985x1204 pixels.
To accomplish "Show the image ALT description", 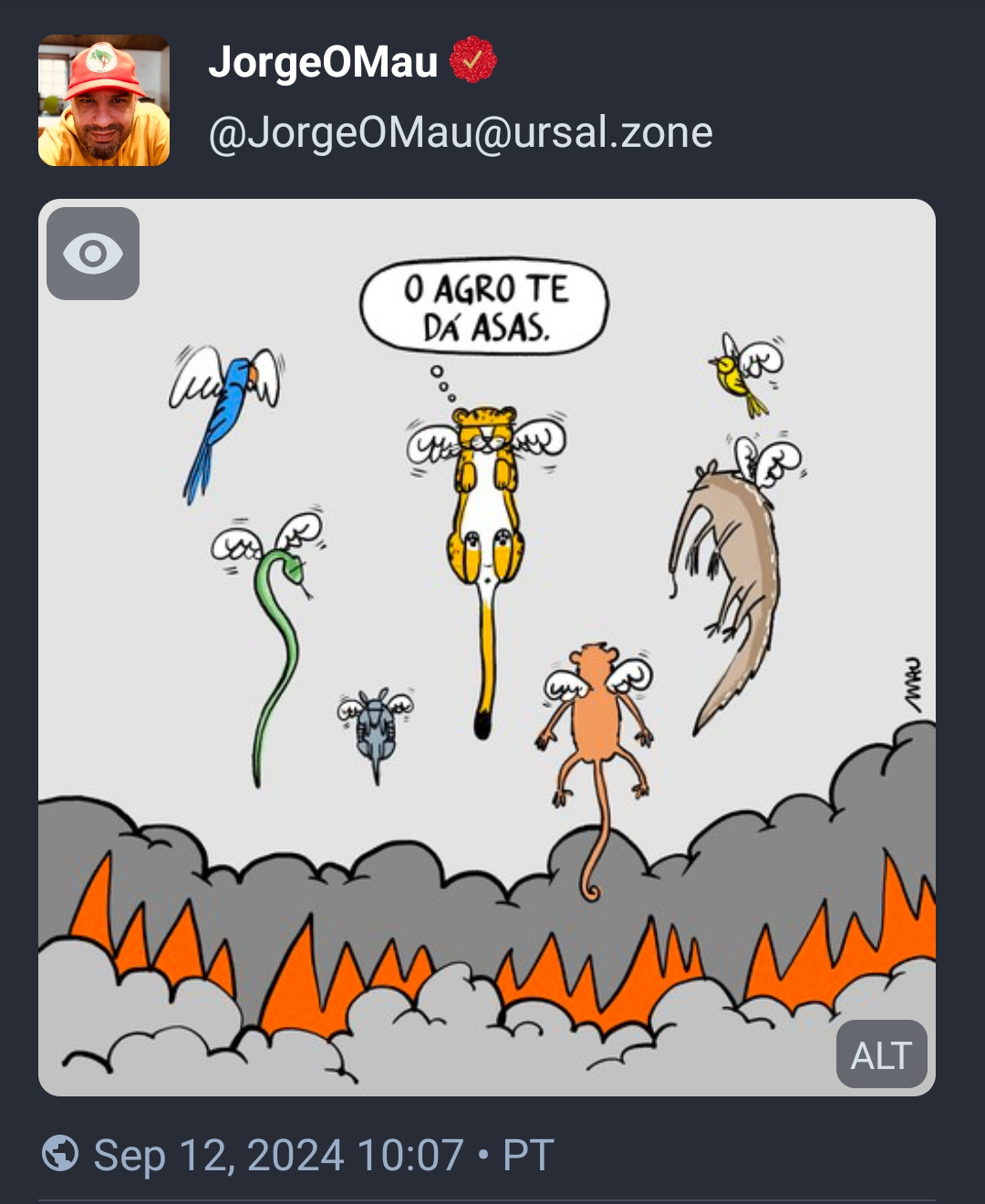I will point(881,1055).
